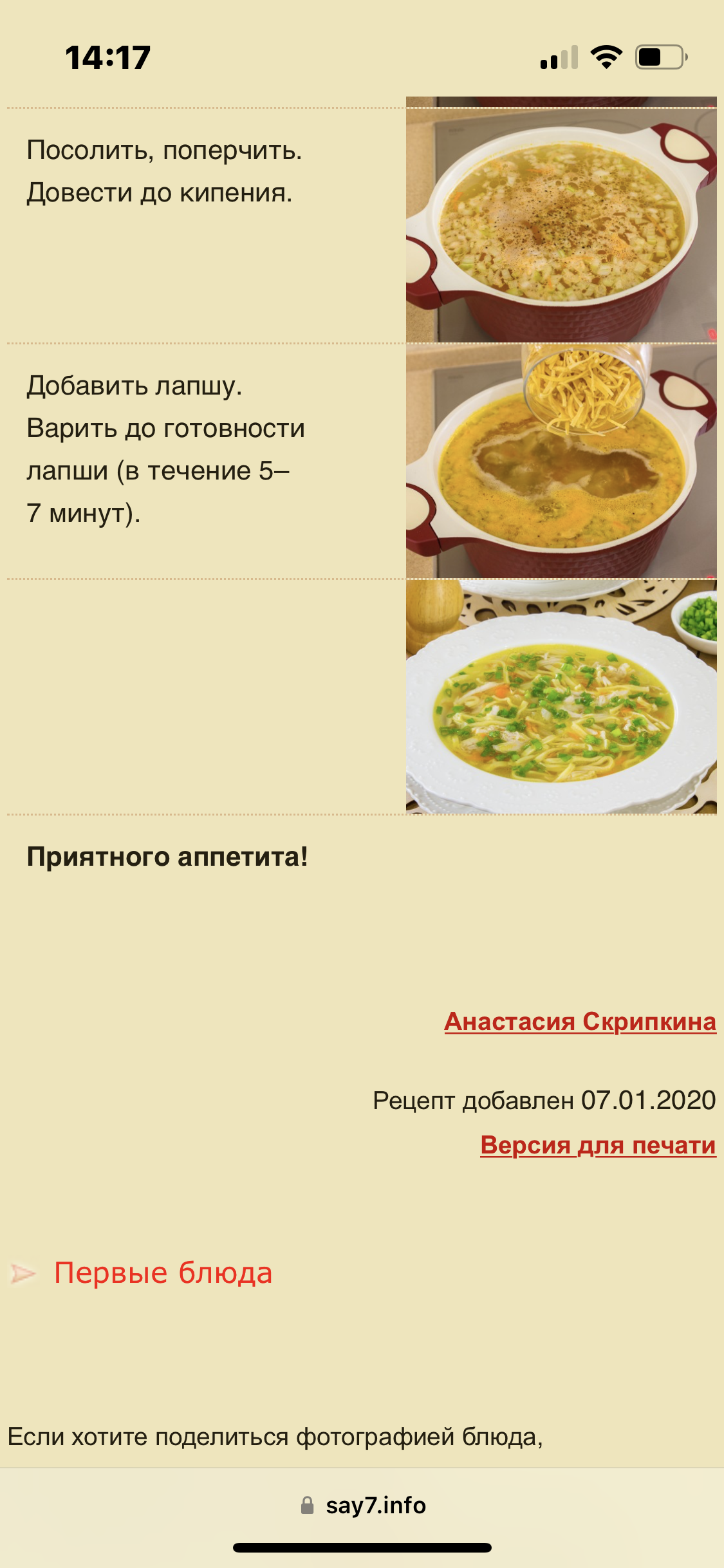This screenshot has width=724, height=1568.
Task: Open the Версия для печати link
Action: coord(598,1145)
